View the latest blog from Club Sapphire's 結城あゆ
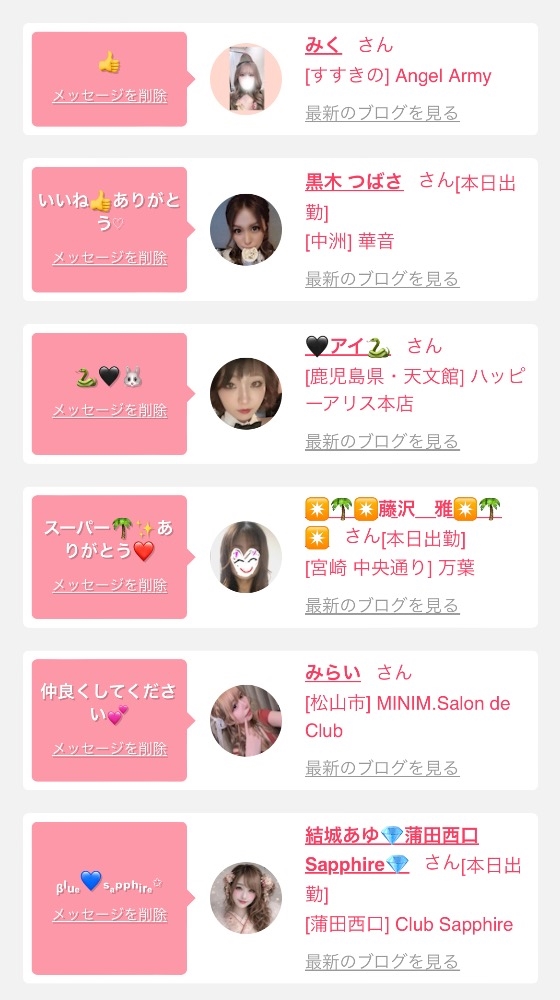The height and width of the screenshot is (1000, 560). pyautogui.click(x=382, y=961)
